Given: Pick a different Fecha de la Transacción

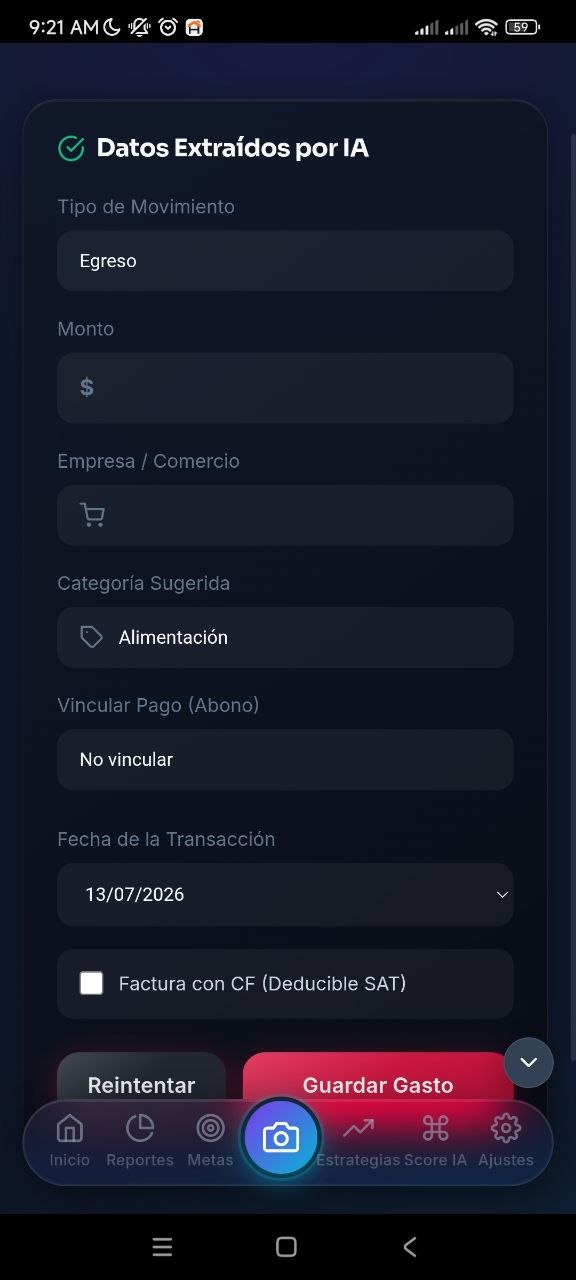Looking at the screenshot, I should tap(285, 894).
